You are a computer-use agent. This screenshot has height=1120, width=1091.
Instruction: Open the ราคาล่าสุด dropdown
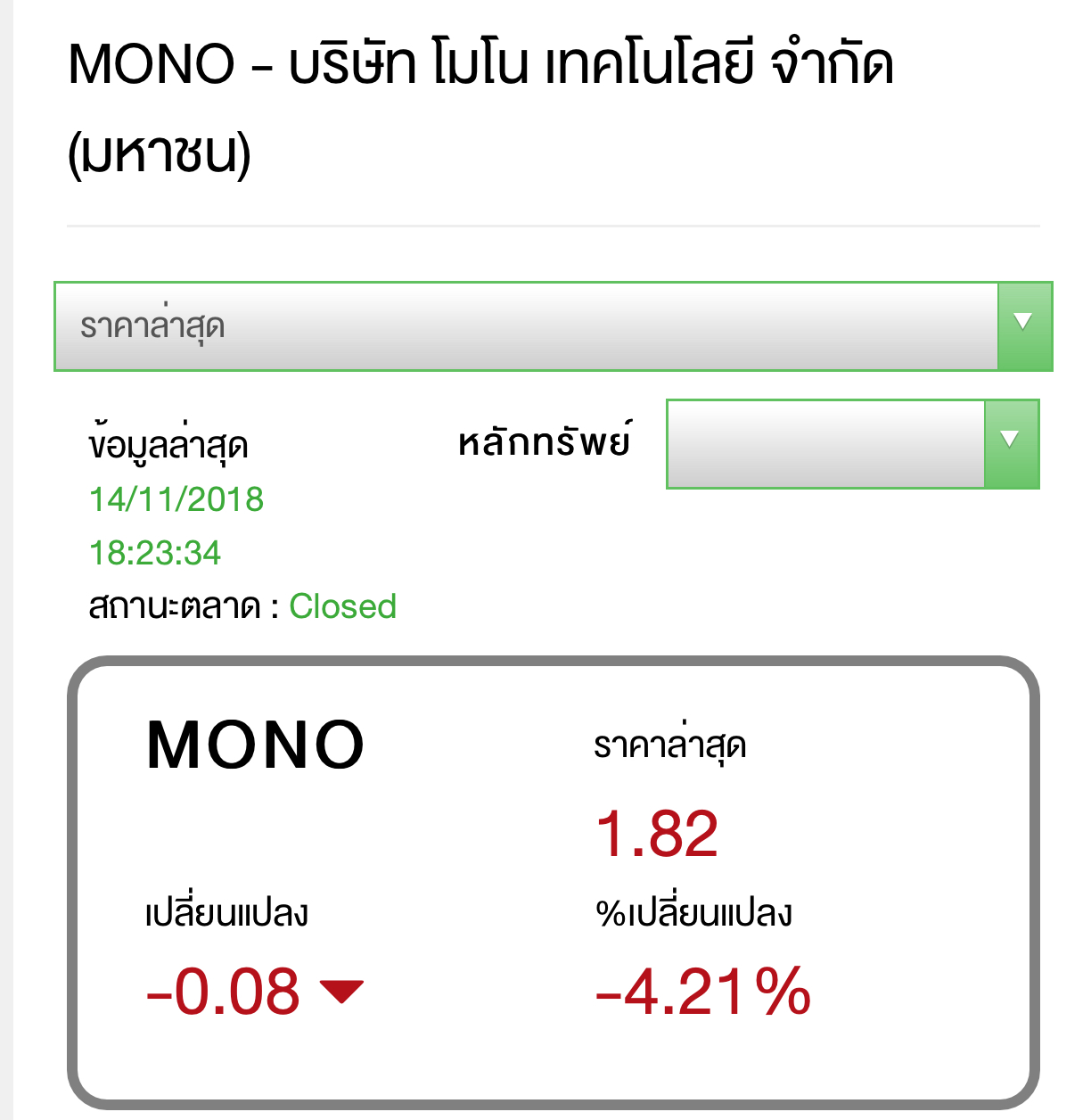553,326
